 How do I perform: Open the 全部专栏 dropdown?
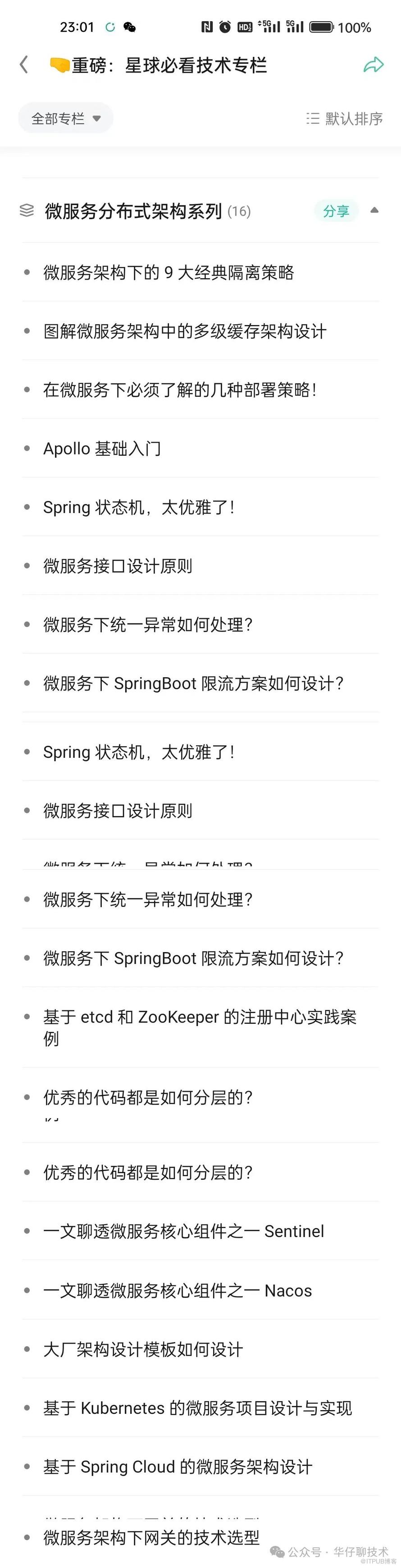[x=66, y=118]
